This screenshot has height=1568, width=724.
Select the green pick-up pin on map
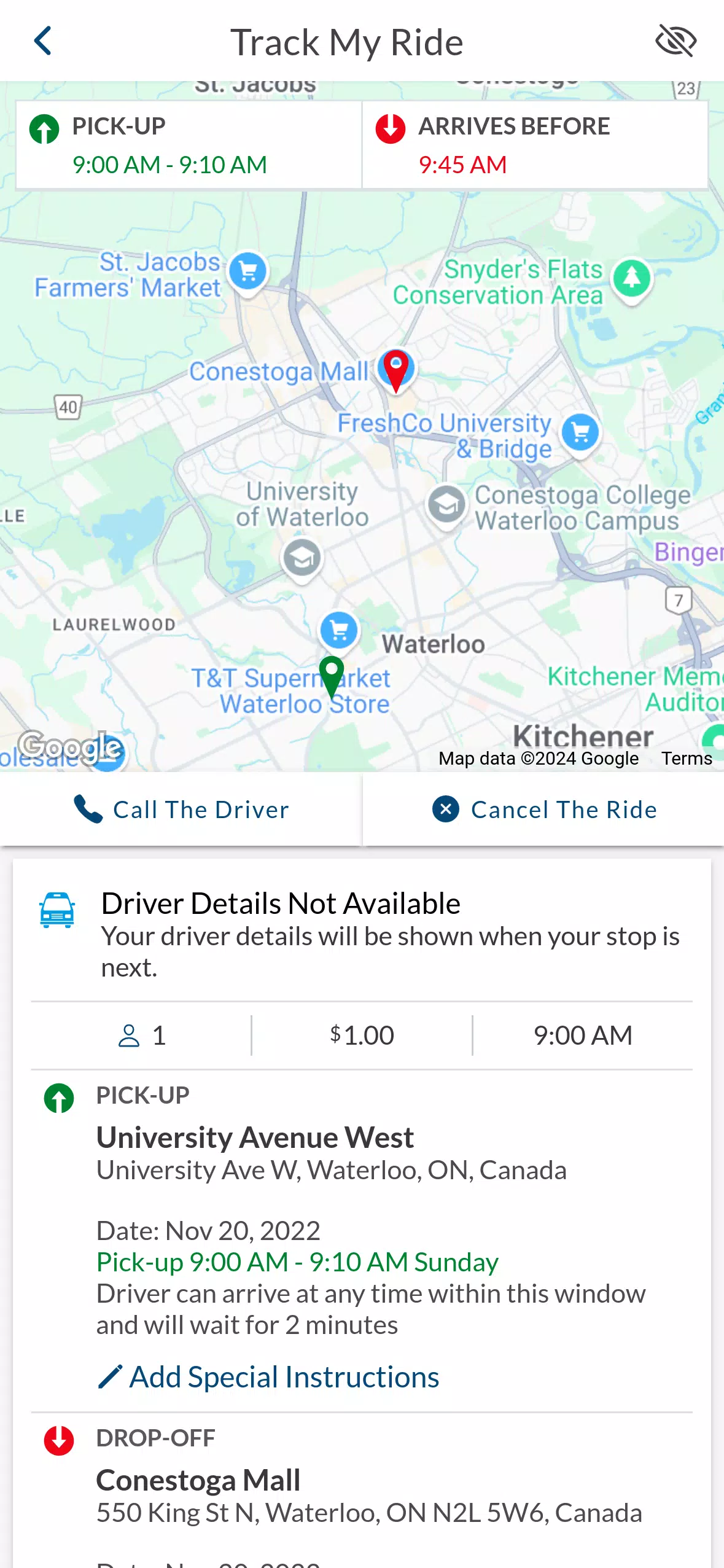click(x=332, y=674)
